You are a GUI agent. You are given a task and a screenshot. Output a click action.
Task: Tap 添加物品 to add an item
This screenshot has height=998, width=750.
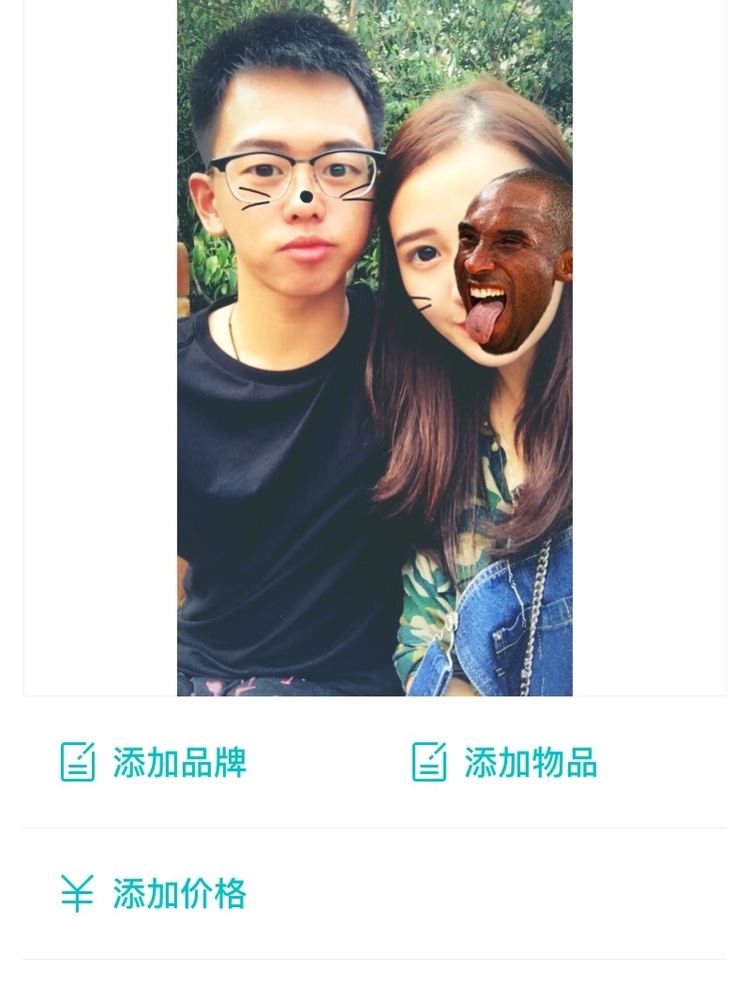click(506, 763)
